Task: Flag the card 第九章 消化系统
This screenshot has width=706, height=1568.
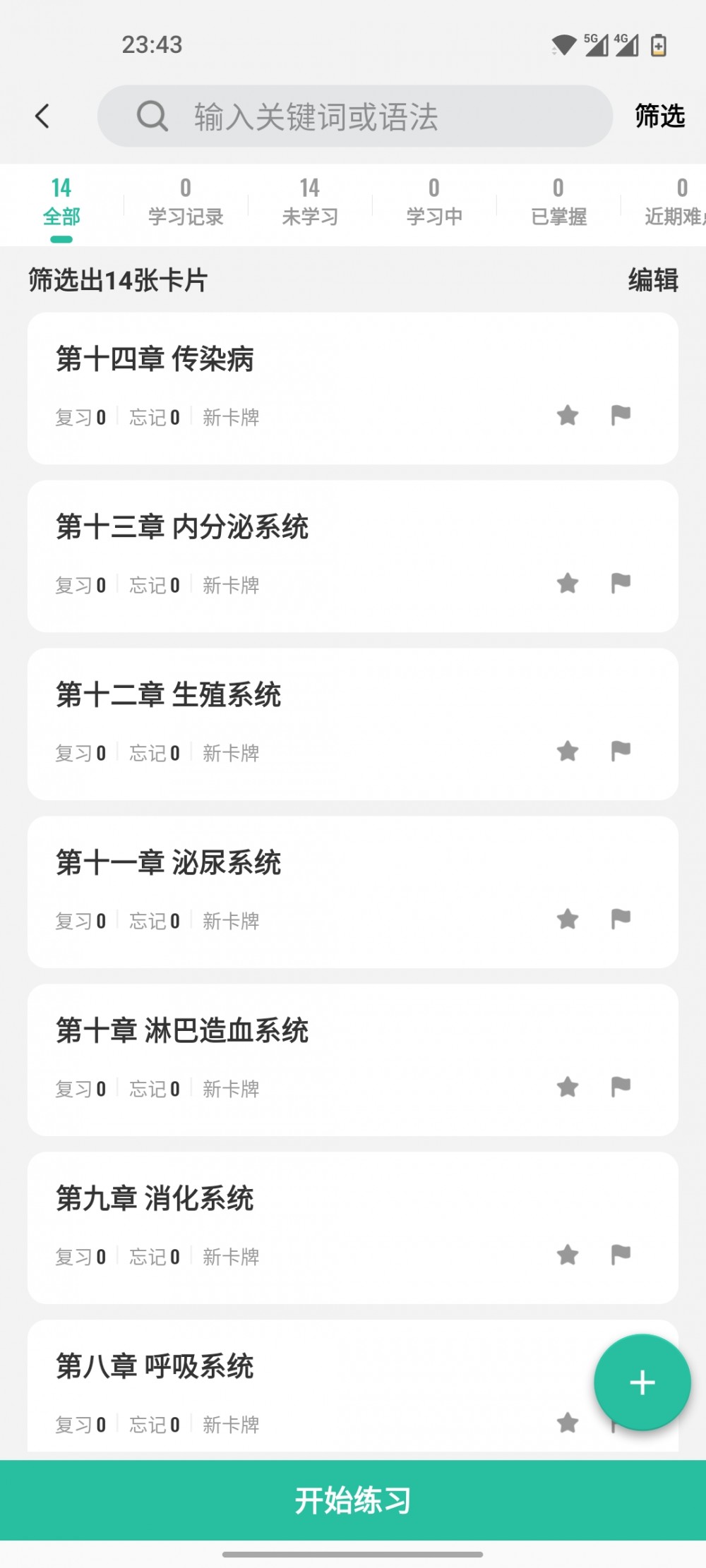Action: click(621, 1255)
